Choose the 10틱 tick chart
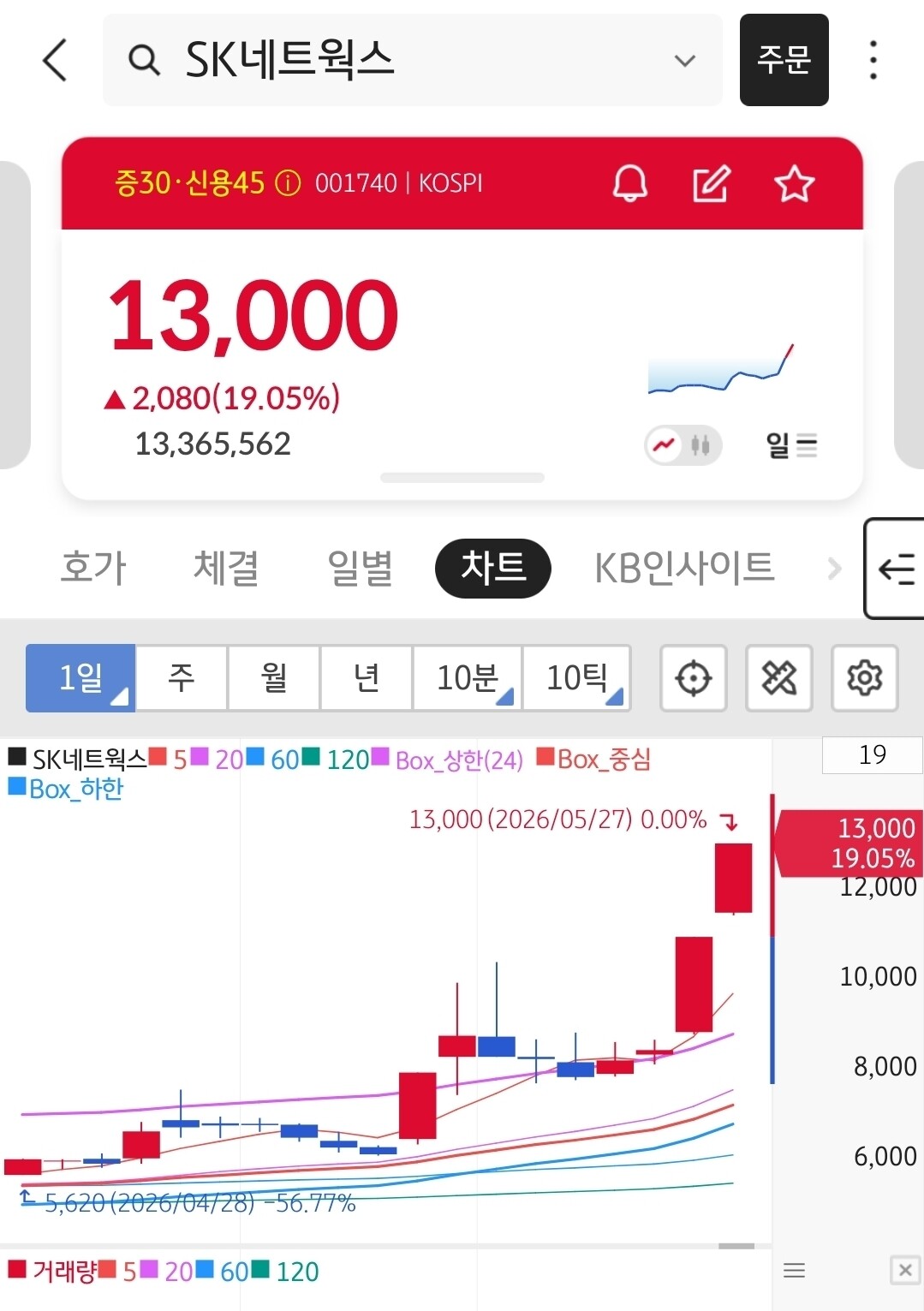Screen dimensions: 924x1311 (577, 678)
